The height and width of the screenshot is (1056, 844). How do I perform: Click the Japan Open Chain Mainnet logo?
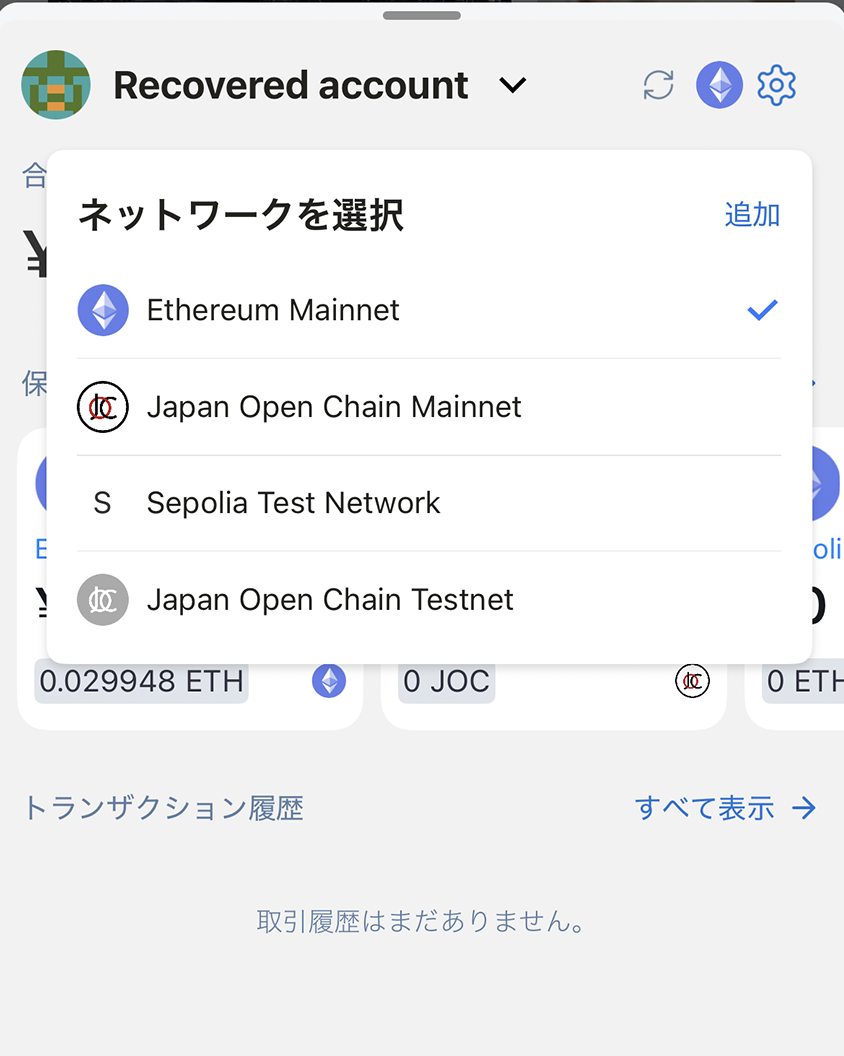(103, 407)
